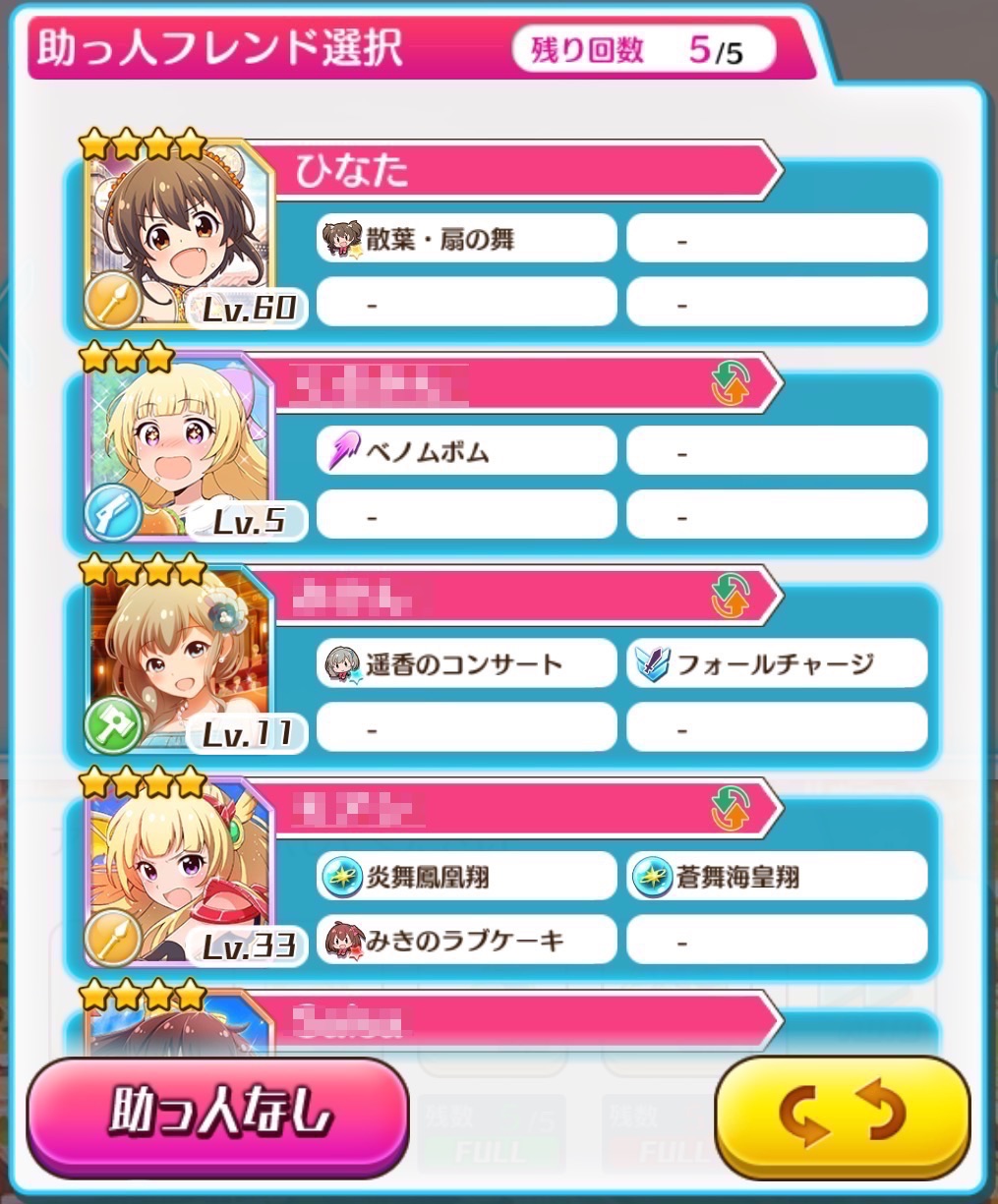Refresh the helper friend list
This screenshot has height=1204, width=998.
tap(843, 1115)
